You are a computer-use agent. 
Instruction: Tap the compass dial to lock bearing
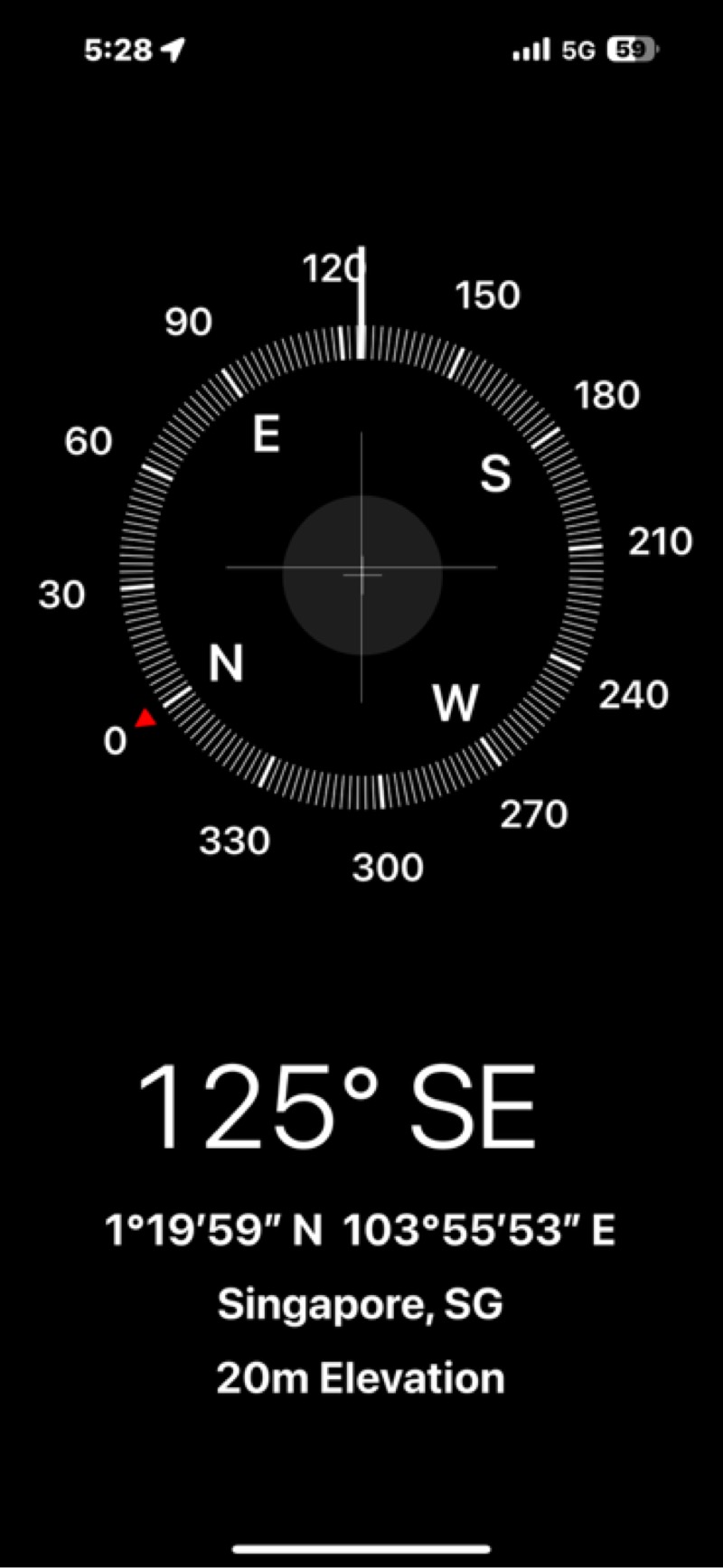pos(361,569)
